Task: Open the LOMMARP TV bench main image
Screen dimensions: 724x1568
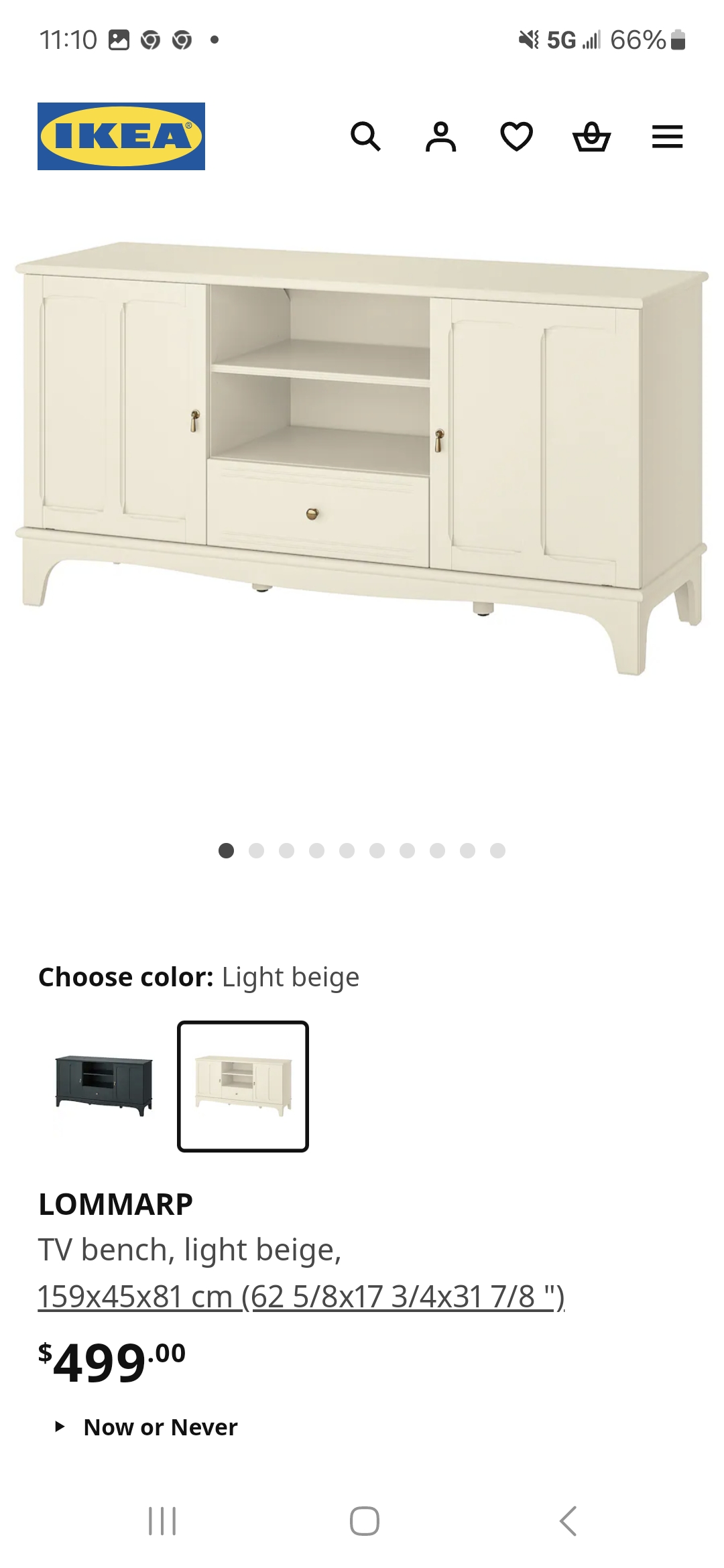Action: point(362,459)
